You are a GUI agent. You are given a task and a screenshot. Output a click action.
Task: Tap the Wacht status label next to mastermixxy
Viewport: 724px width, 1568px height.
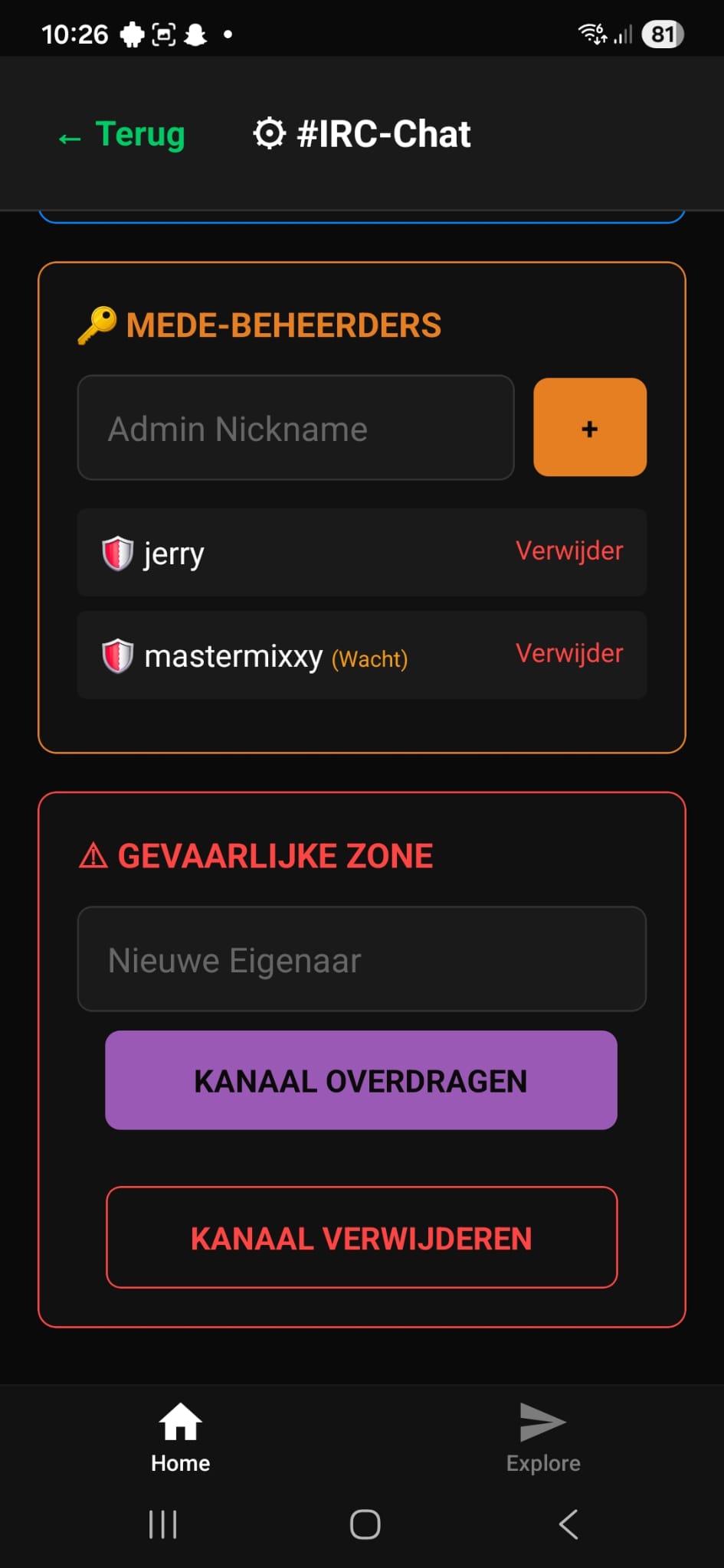[x=369, y=658]
